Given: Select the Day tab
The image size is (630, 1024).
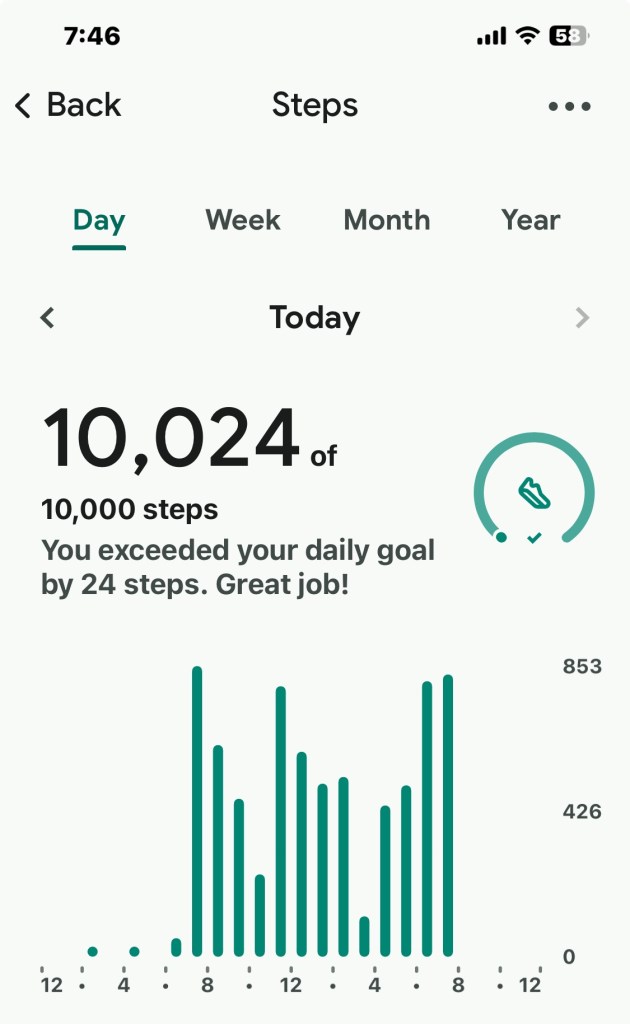Looking at the screenshot, I should click(x=99, y=220).
